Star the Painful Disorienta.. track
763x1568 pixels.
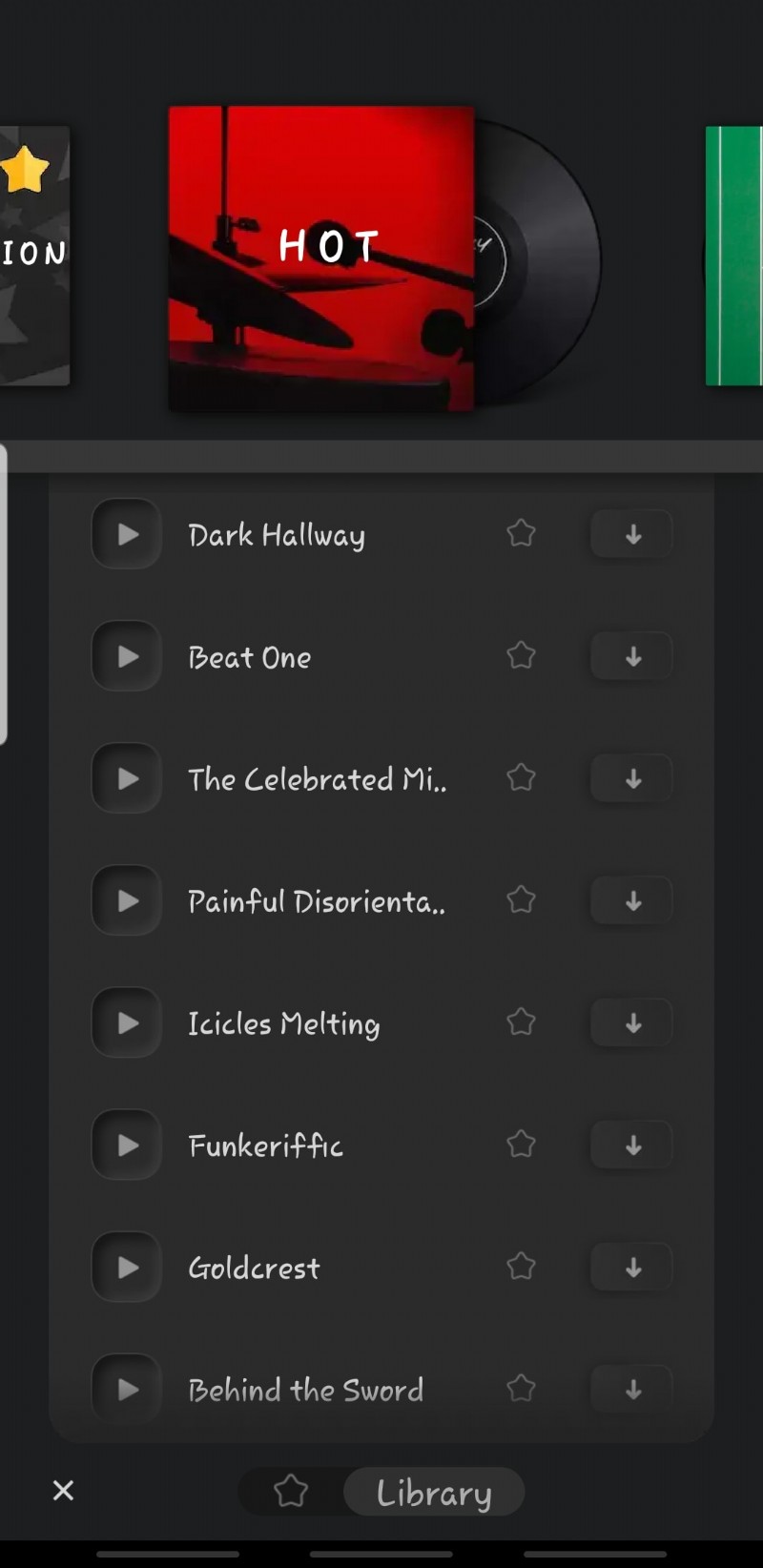pos(521,900)
